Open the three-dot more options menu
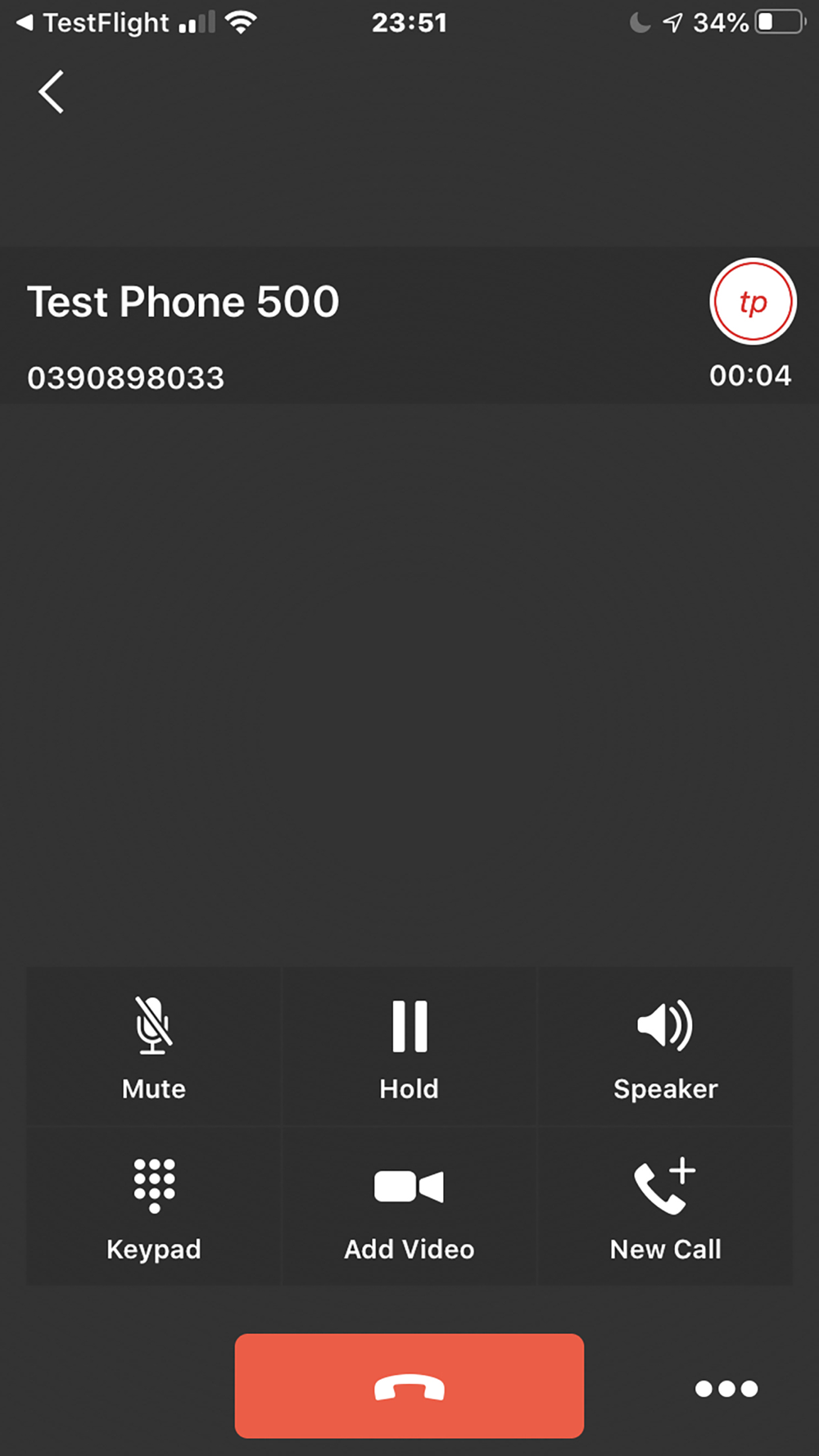This screenshot has width=819, height=1456. 726,1388
